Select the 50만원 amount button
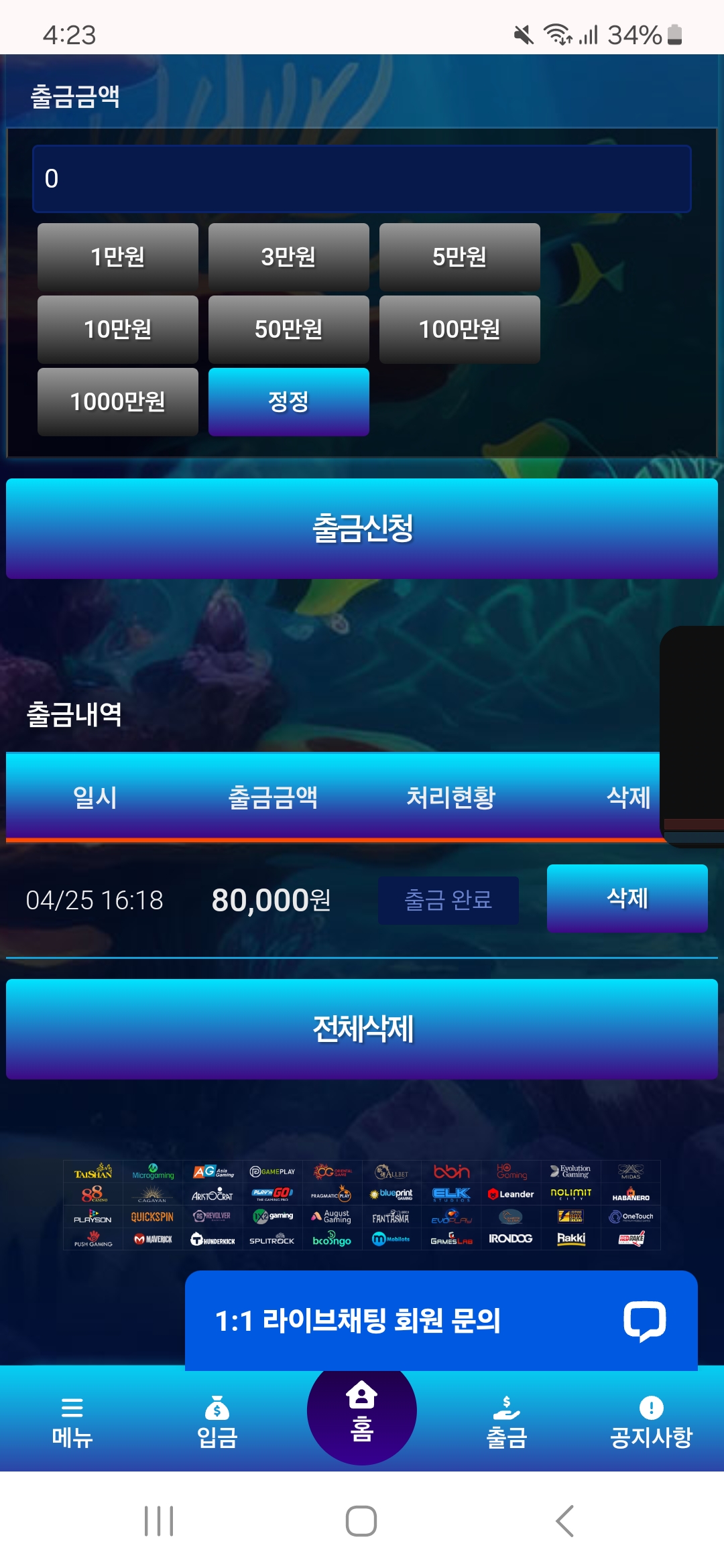 pos(289,329)
